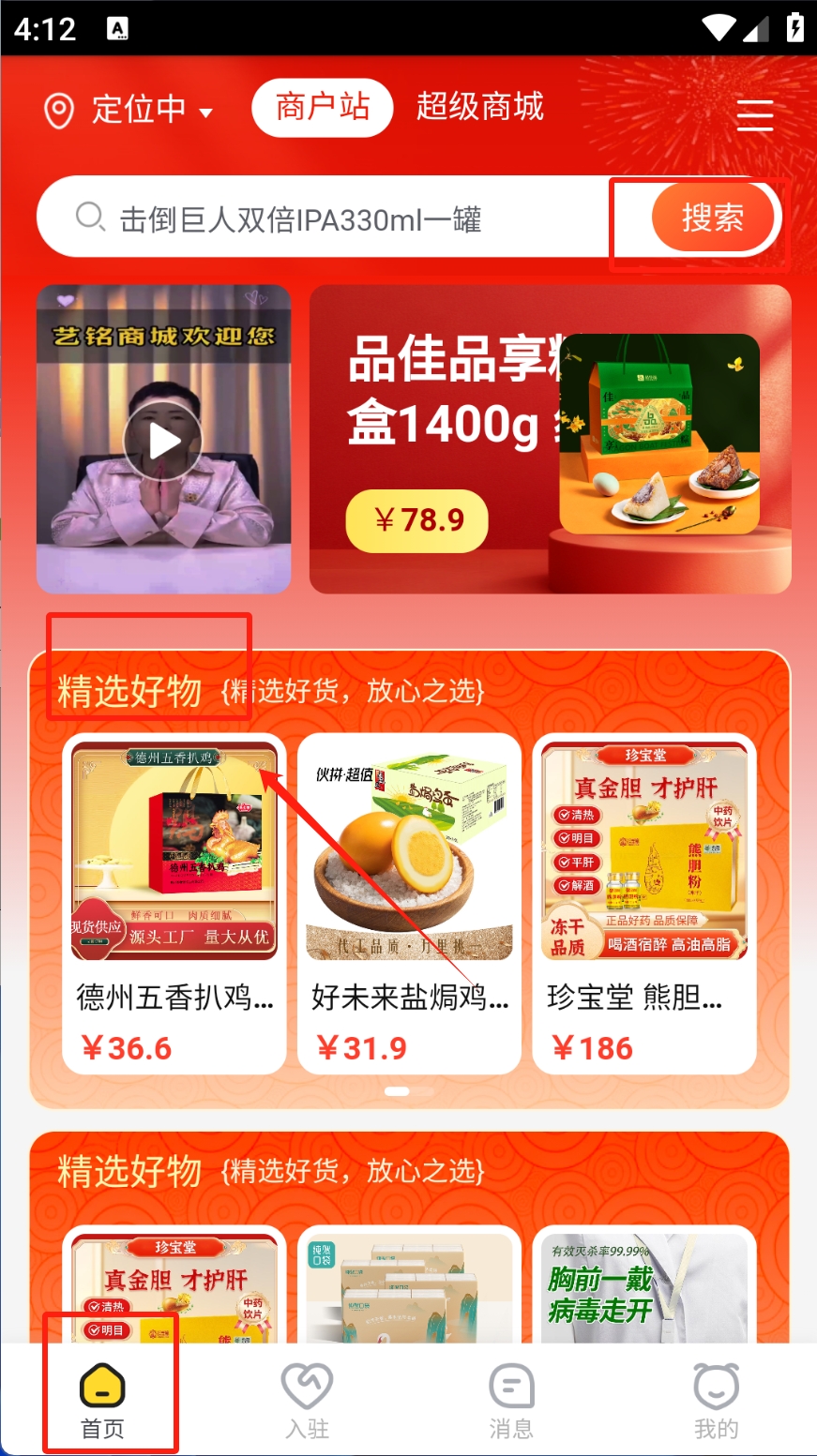The height and width of the screenshot is (1456, 817).
Task: Open the 德州五香扒鸡 product card
Action: point(174,903)
